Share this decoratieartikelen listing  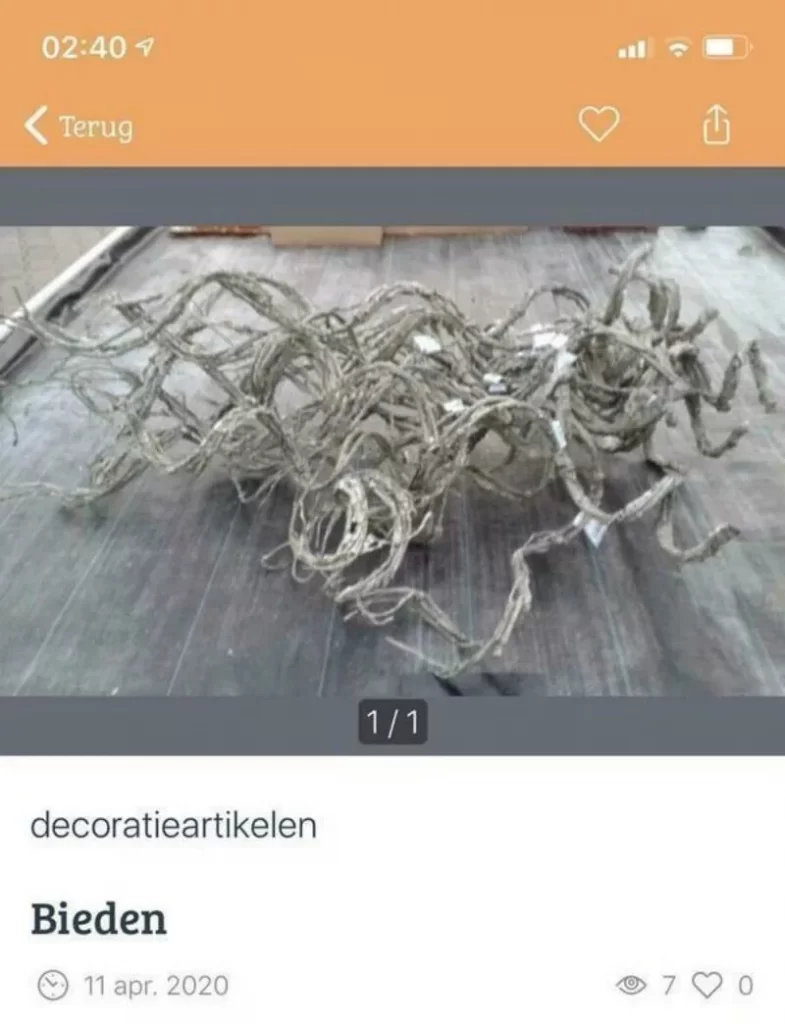716,125
